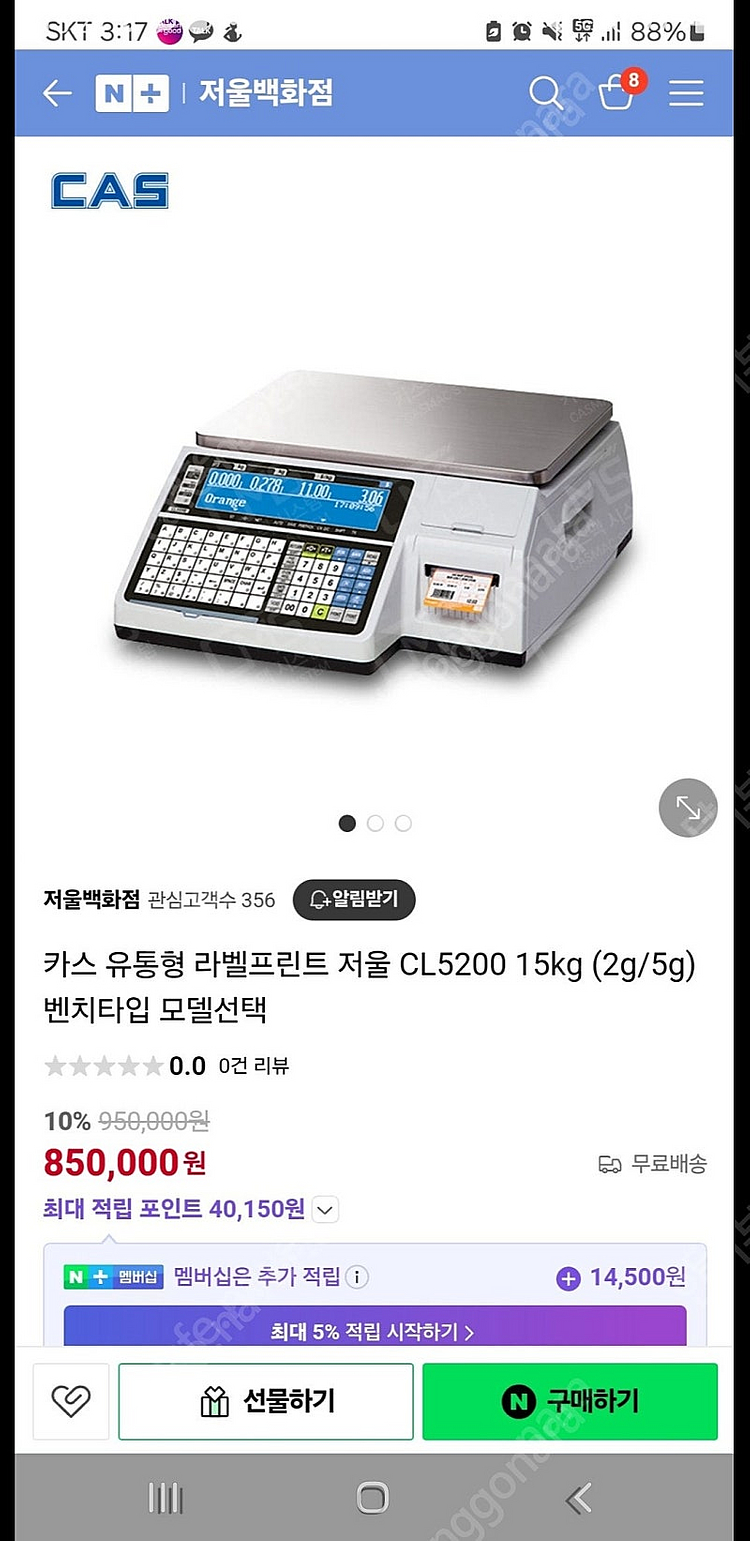Search within the store

tap(546, 94)
